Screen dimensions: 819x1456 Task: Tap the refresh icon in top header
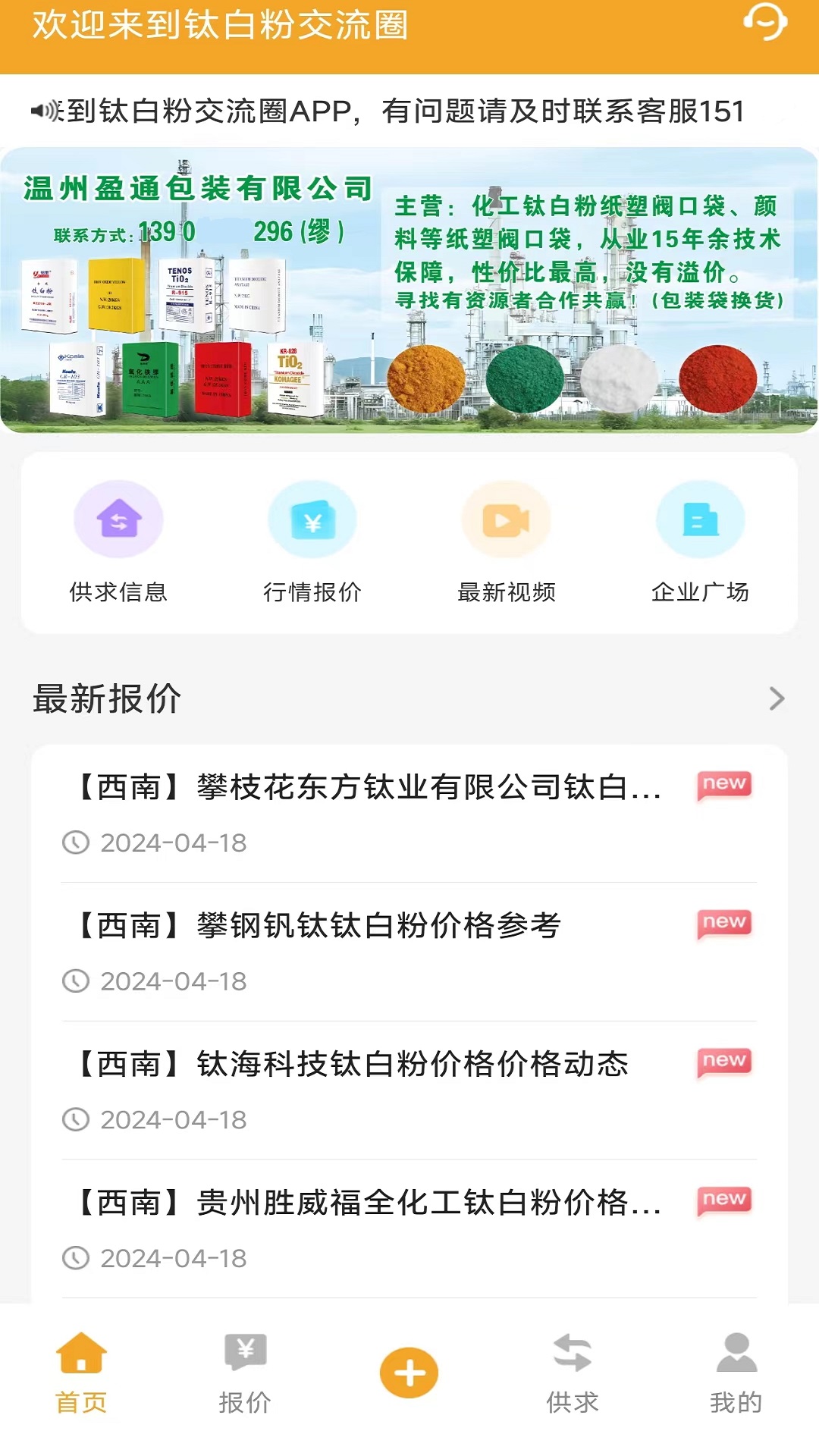[766, 23]
